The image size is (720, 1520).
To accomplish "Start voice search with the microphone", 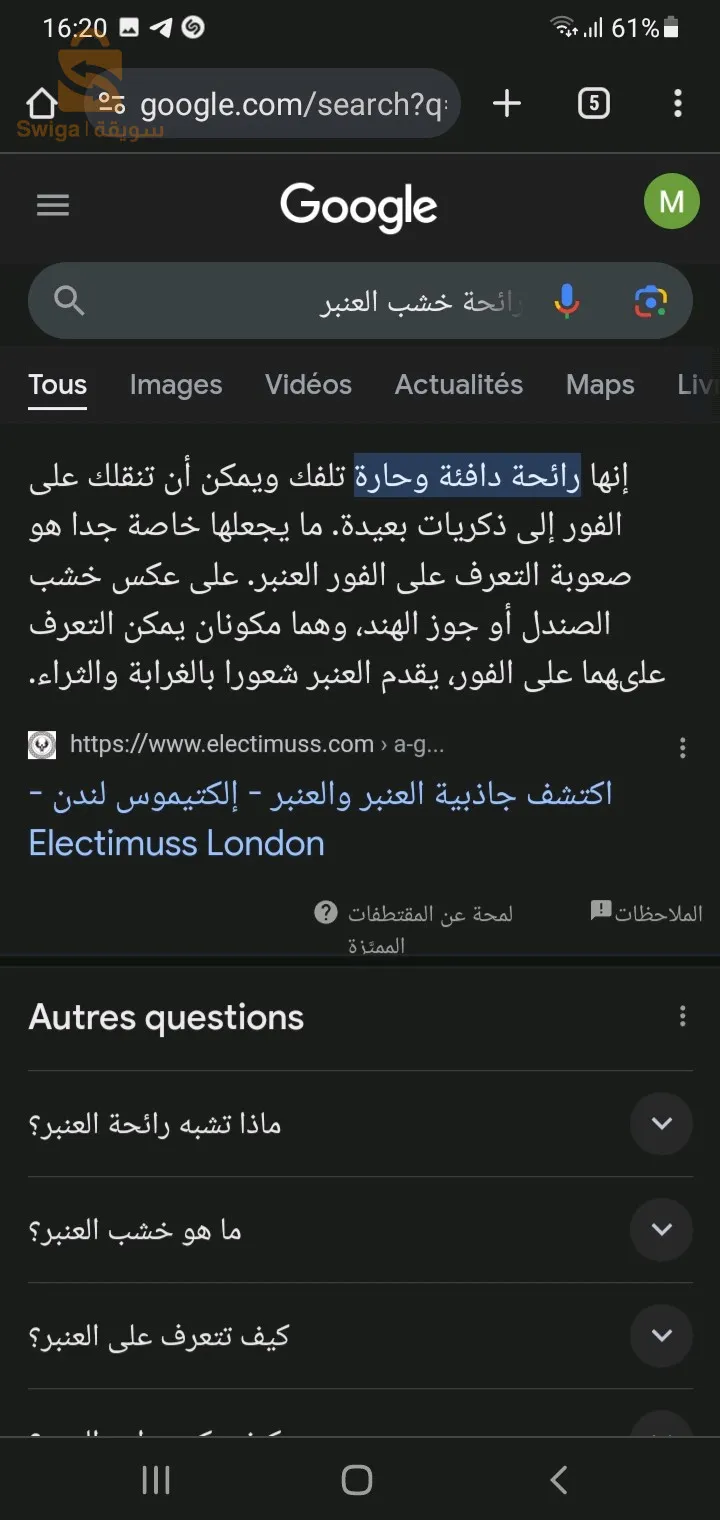I will 566,301.
